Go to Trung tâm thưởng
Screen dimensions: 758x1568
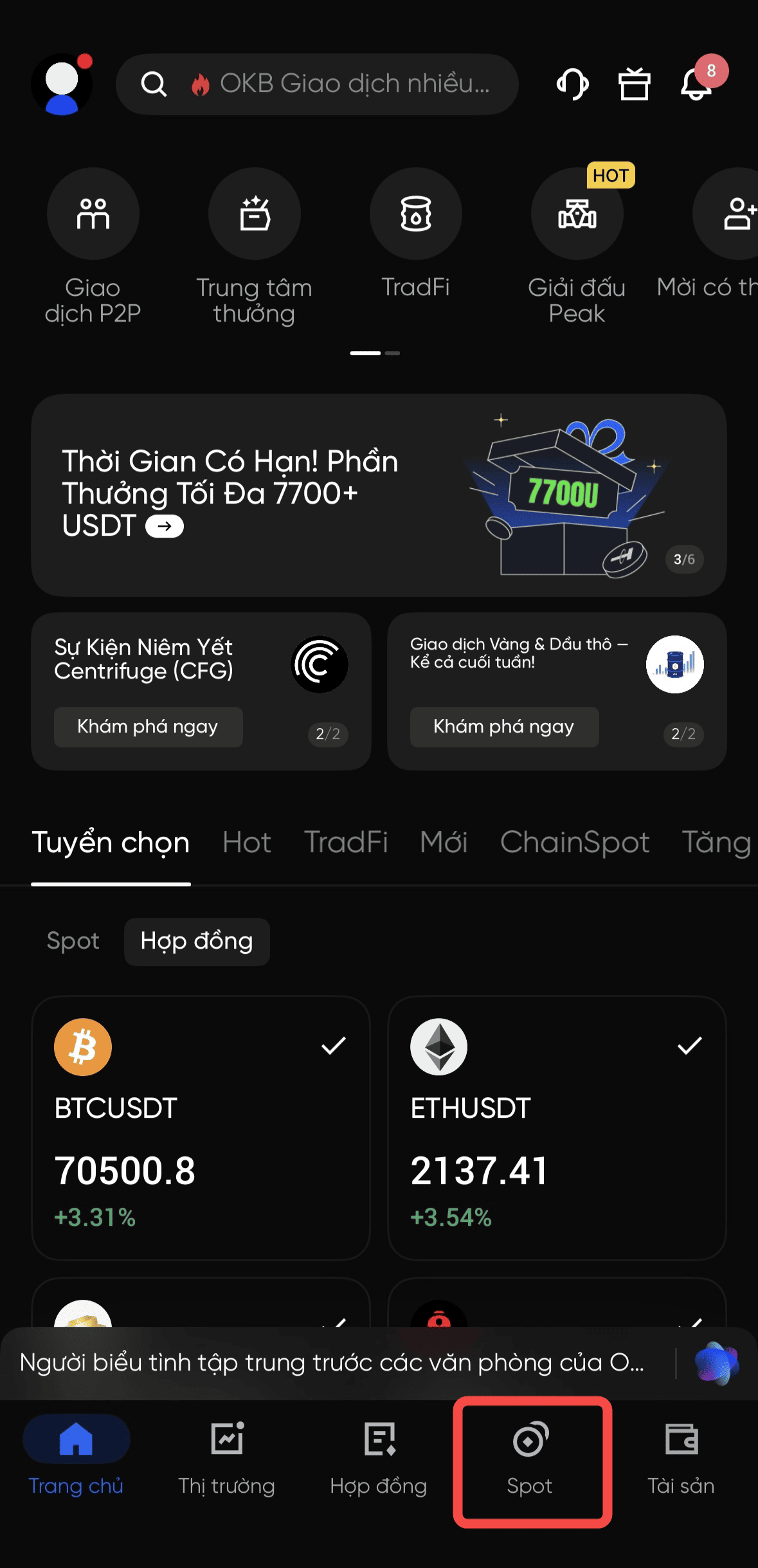pyautogui.click(x=254, y=215)
